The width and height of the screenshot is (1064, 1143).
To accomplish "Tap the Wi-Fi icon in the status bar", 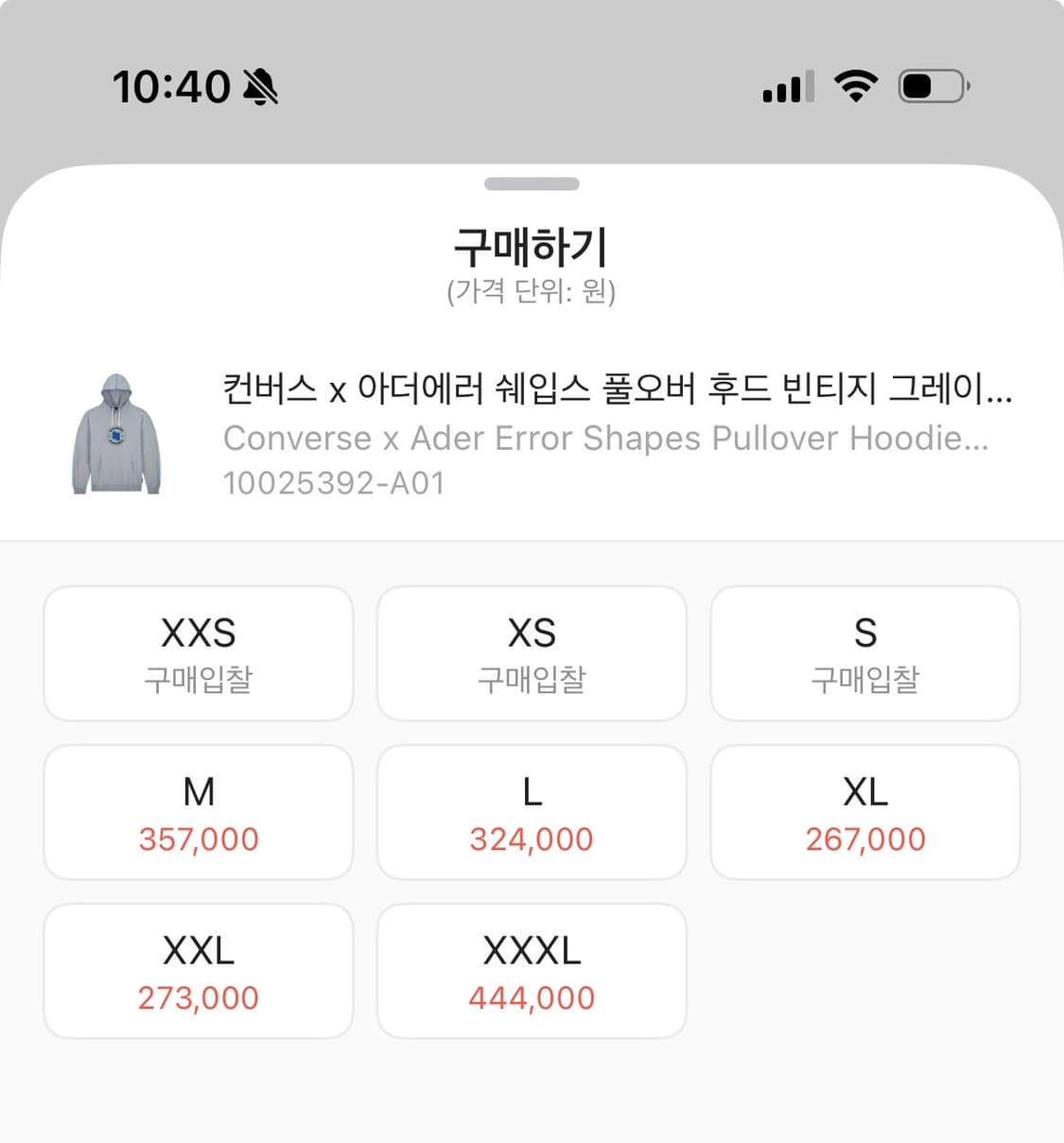I will (854, 86).
